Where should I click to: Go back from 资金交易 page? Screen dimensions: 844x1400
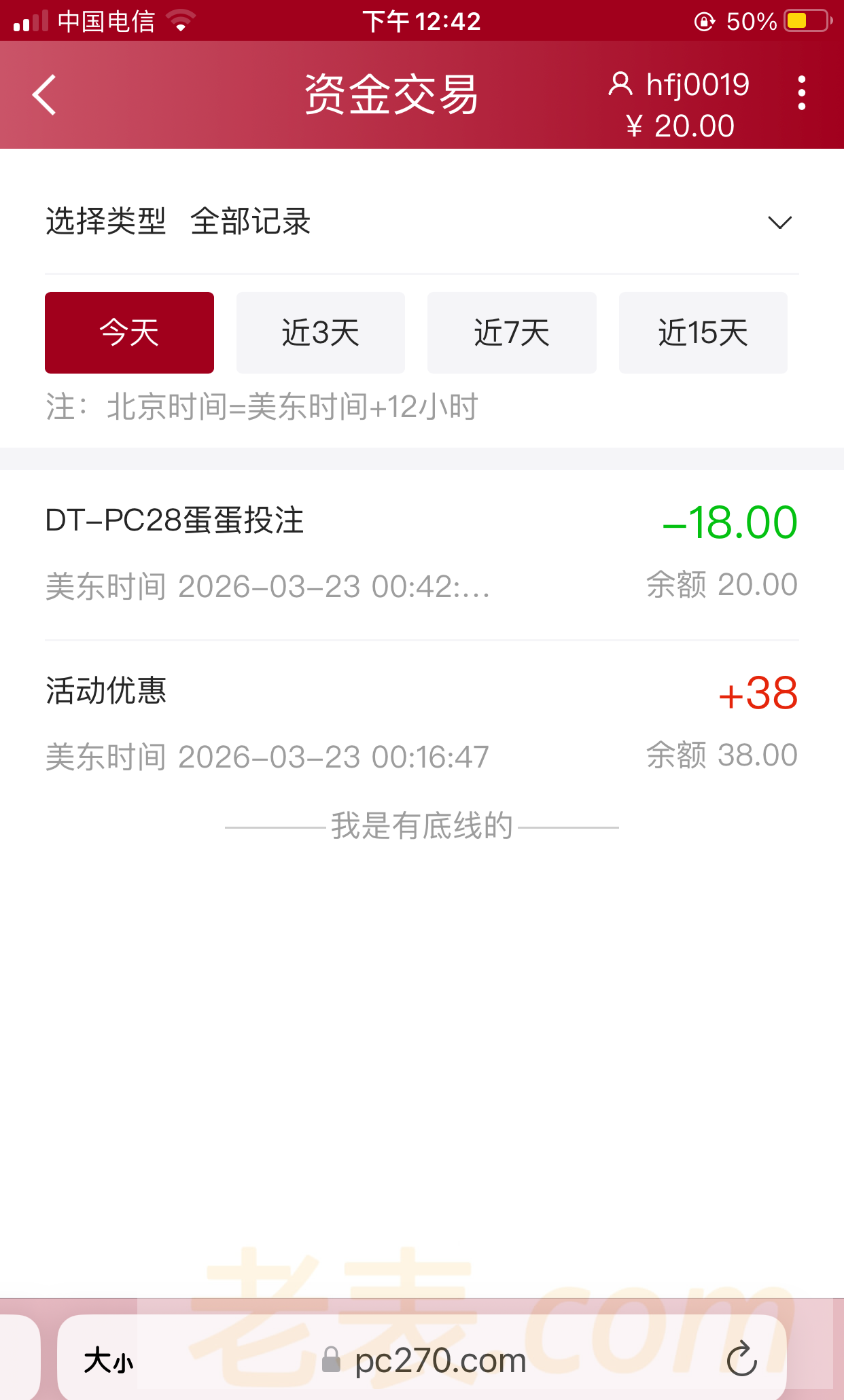[x=45, y=95]
